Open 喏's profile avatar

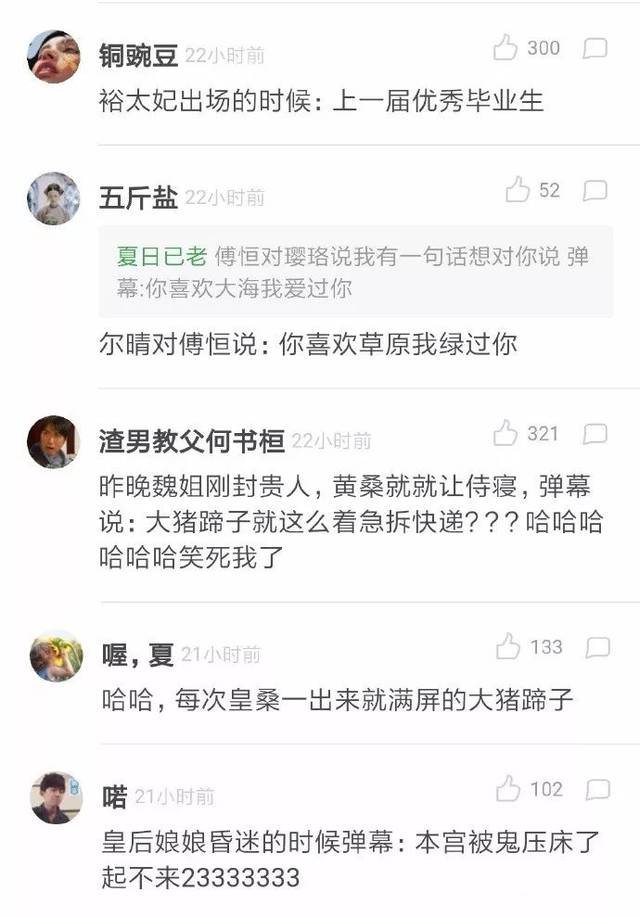pyautogui.click(x=55, y=797)
